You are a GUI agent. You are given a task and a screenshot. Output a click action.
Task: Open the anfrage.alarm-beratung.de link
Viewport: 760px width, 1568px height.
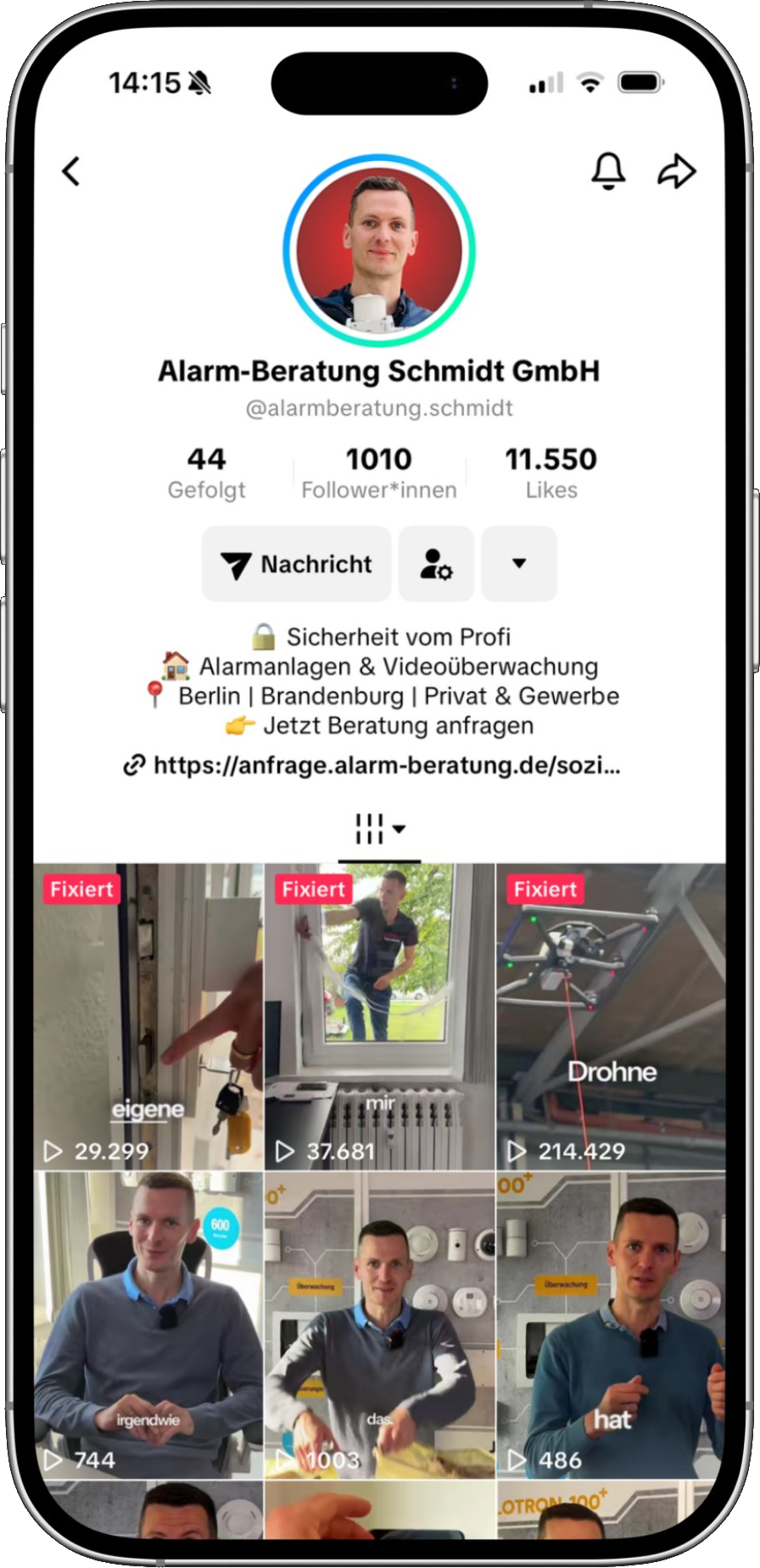click(373, 766)
